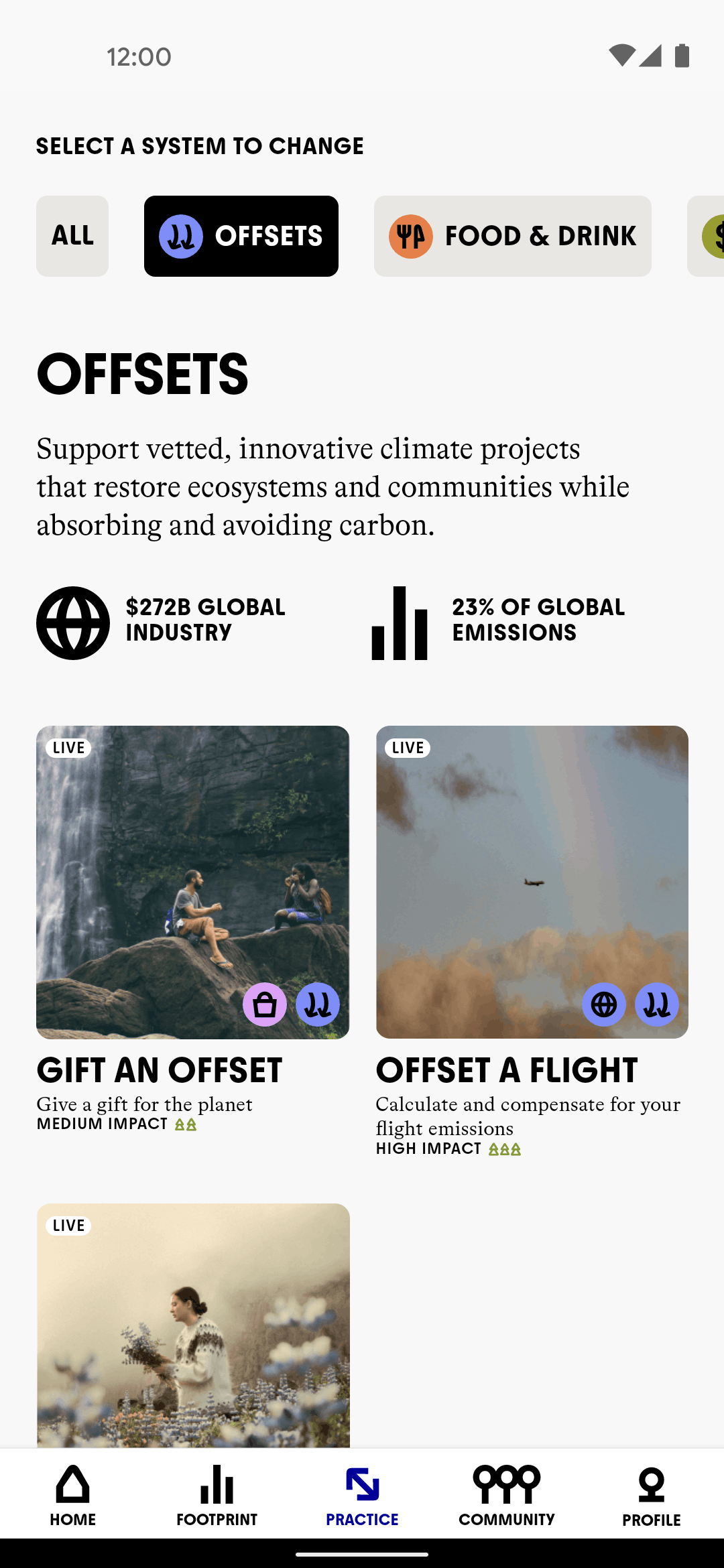Tap the selected OFFSETS filter chip

point(241,236)
